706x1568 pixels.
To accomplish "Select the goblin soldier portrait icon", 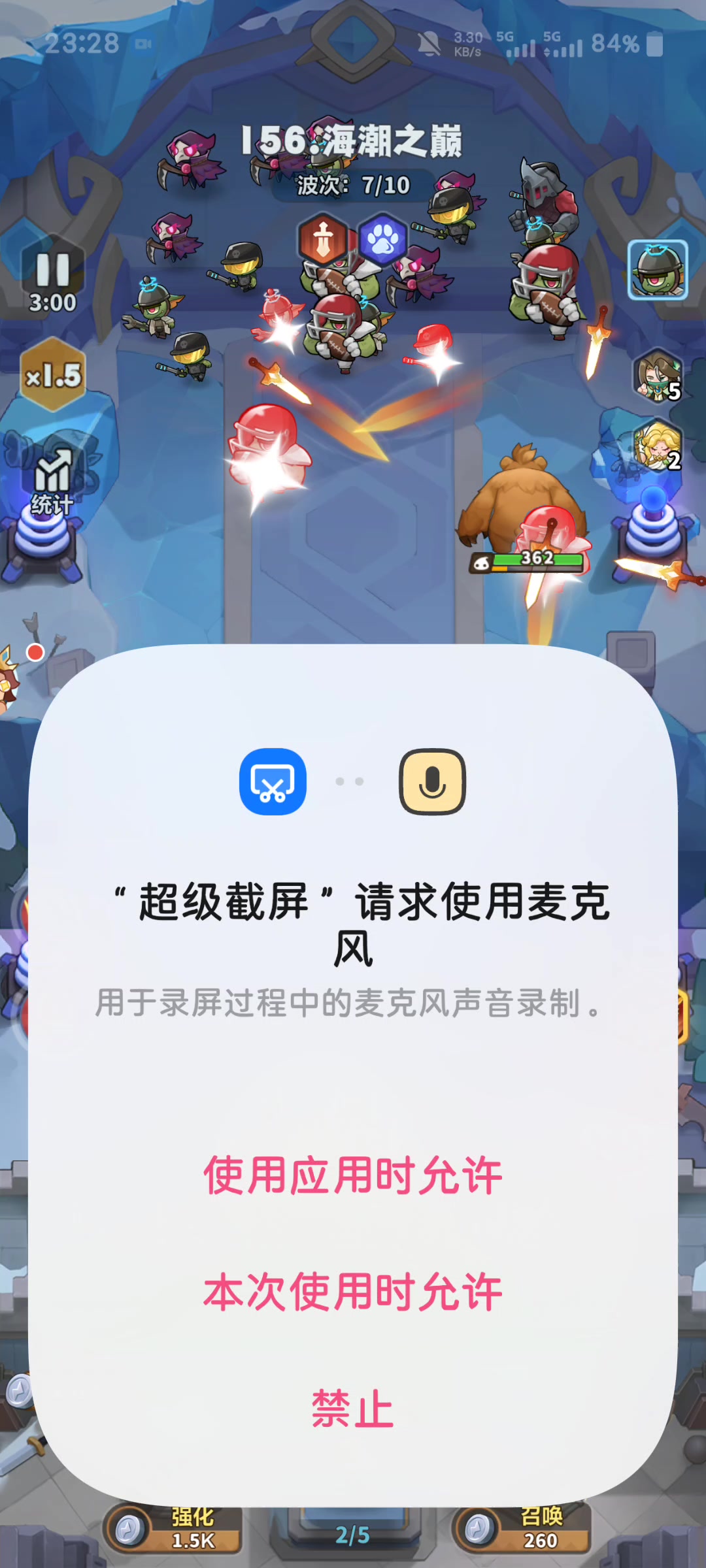I will tap(658, 270).
